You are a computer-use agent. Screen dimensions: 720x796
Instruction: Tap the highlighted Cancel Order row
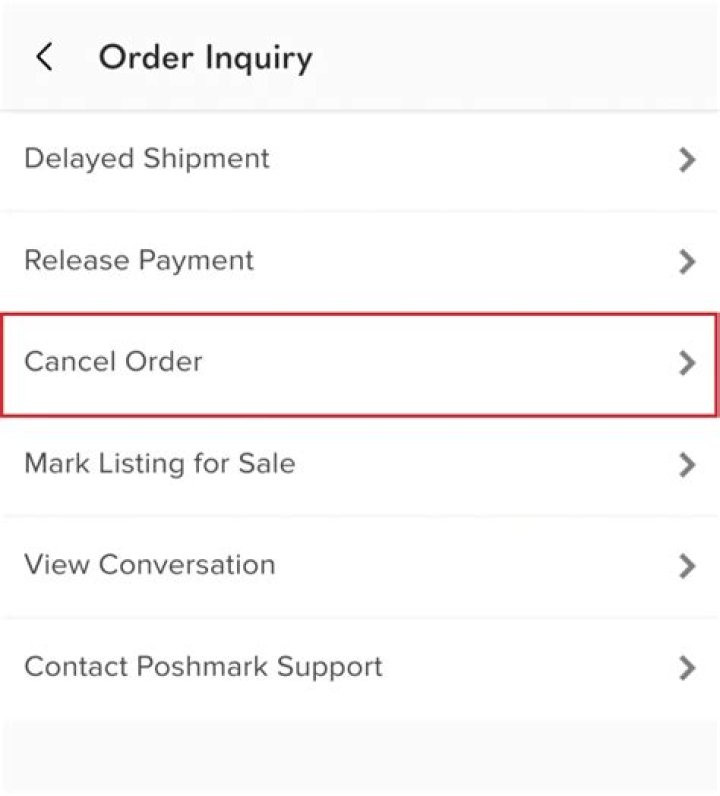[360, 363]
